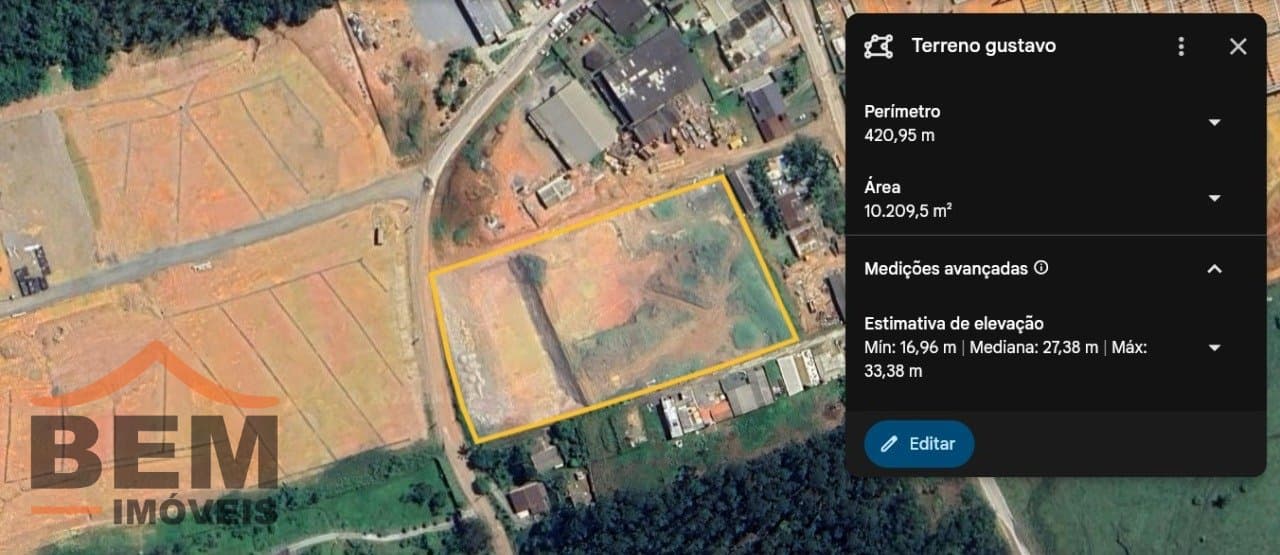The width and height of the screenshot is (1280, 555).
Task: Open the Estimativa de elevação dropdown
Action: [x=1214, y=347]
